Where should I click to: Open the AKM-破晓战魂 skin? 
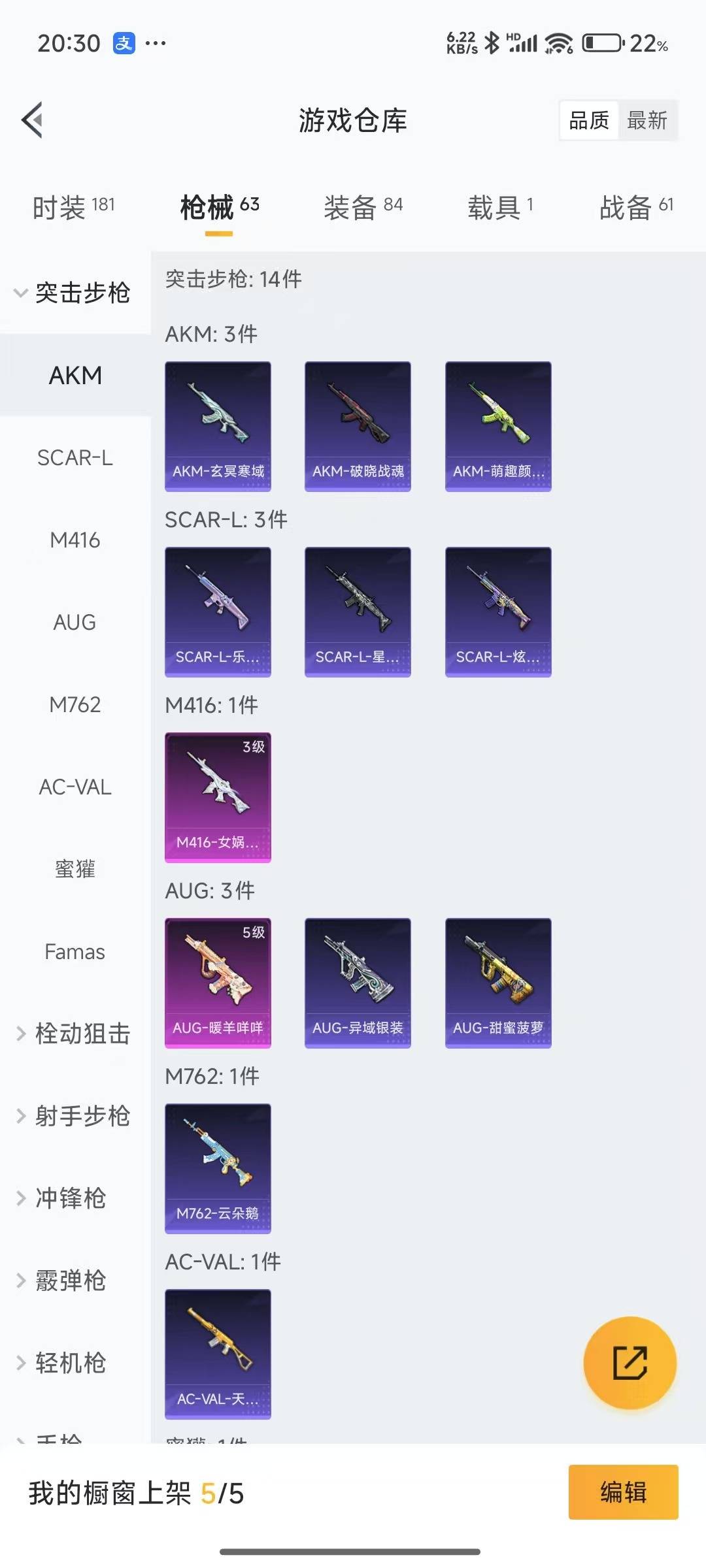click(358, 426)
